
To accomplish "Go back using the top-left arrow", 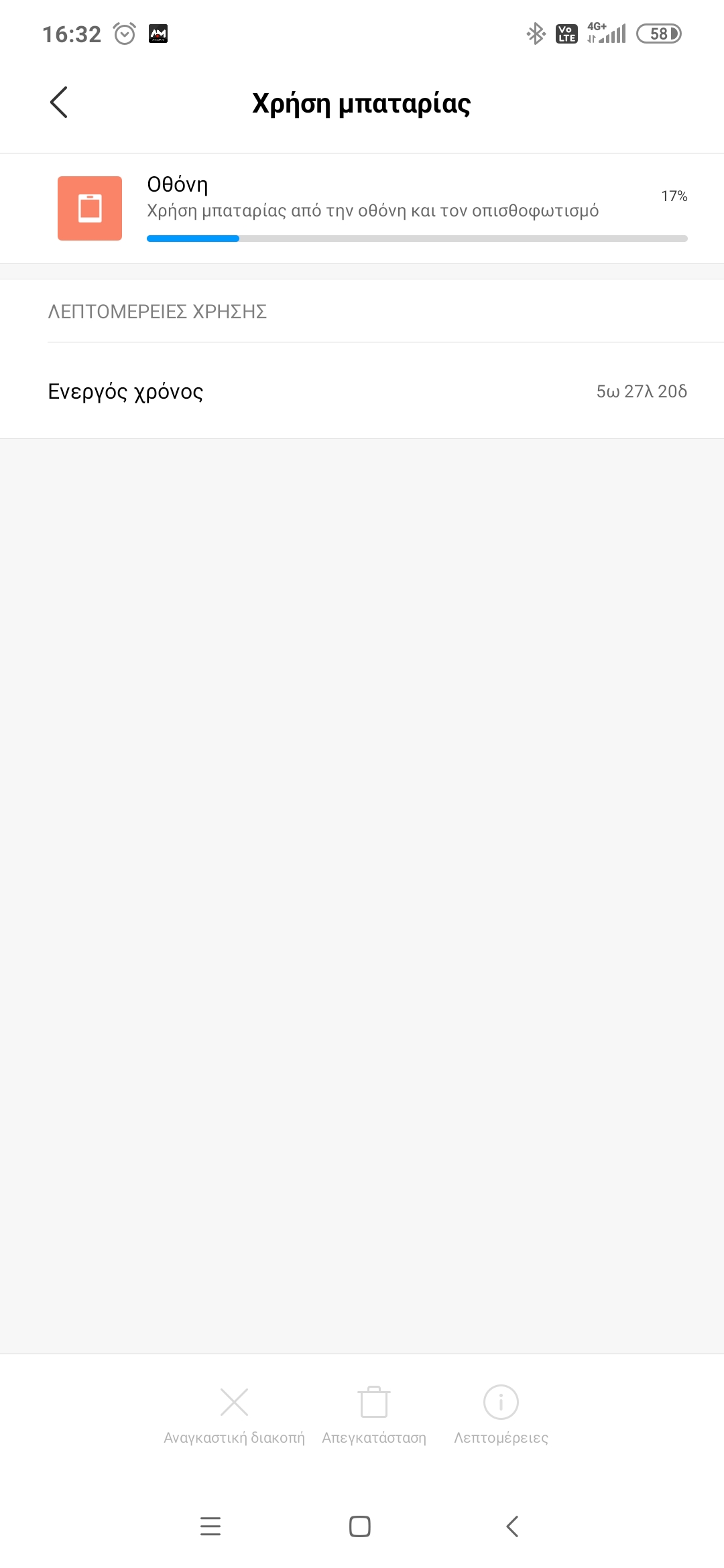I will pos(59,103).
